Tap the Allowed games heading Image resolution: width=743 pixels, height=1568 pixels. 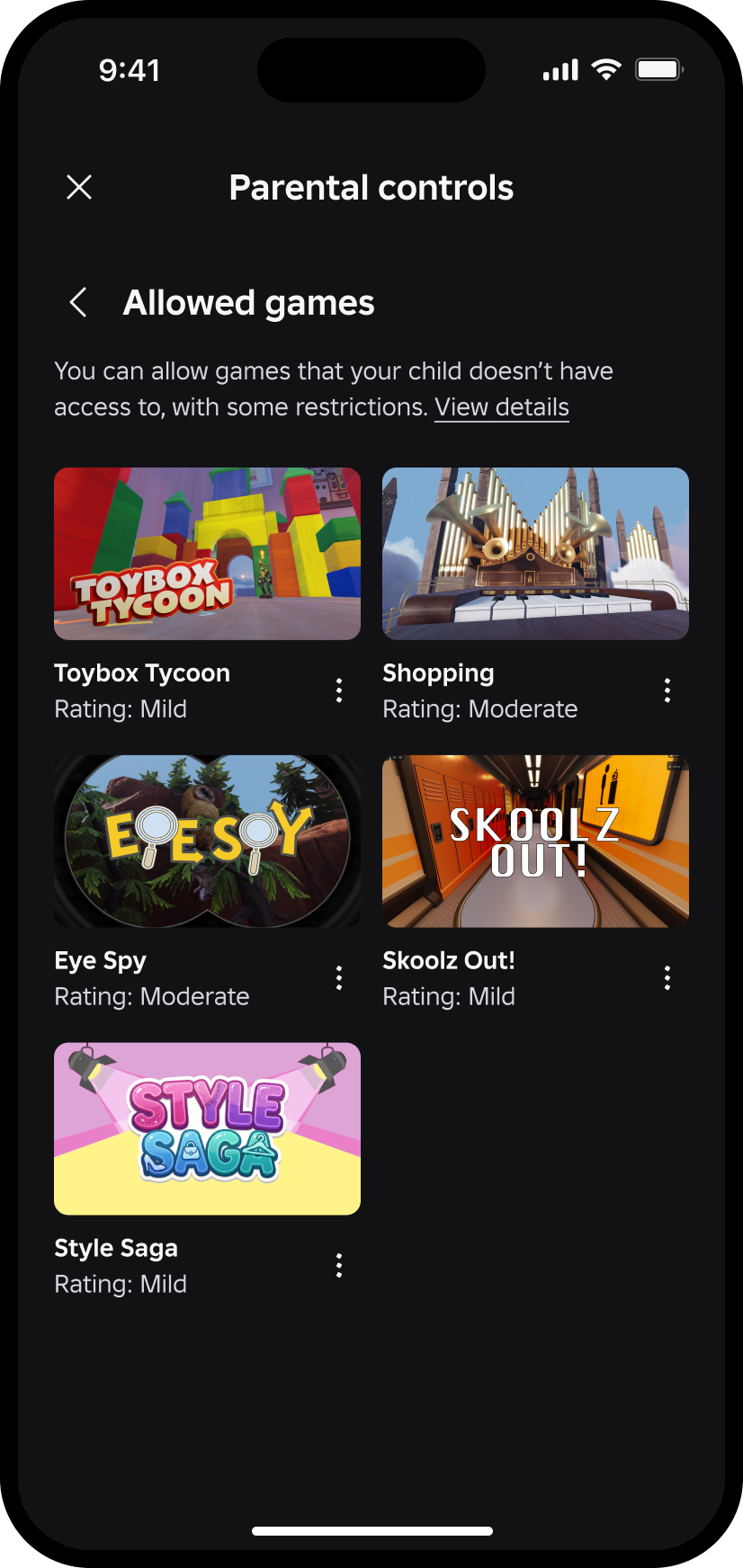pyautogui.click(x=248, y=302)
